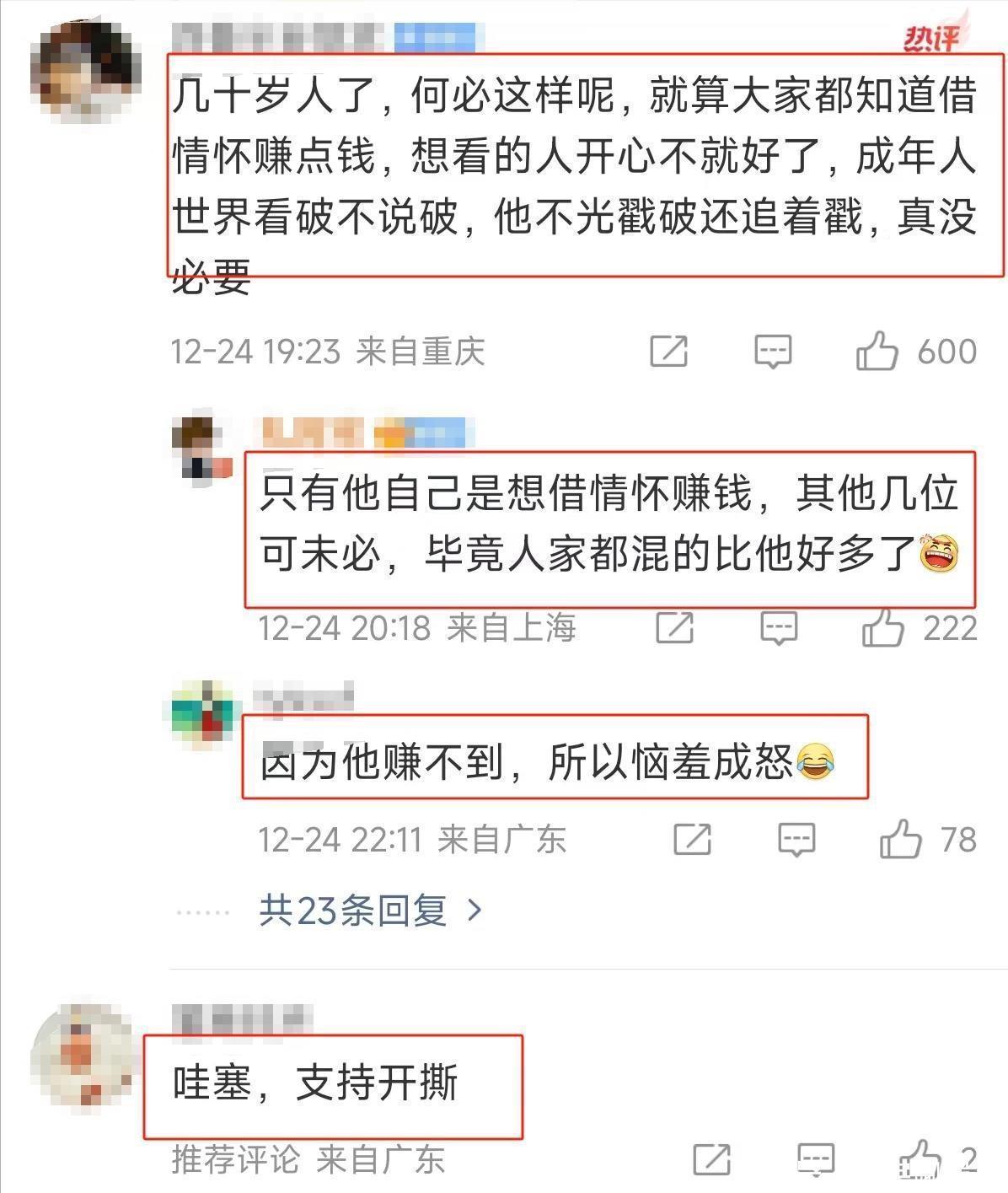The image size is (1008, 1193).
Task: Open the top commenter's avatar profile
Action: click(x=85, y=72)
